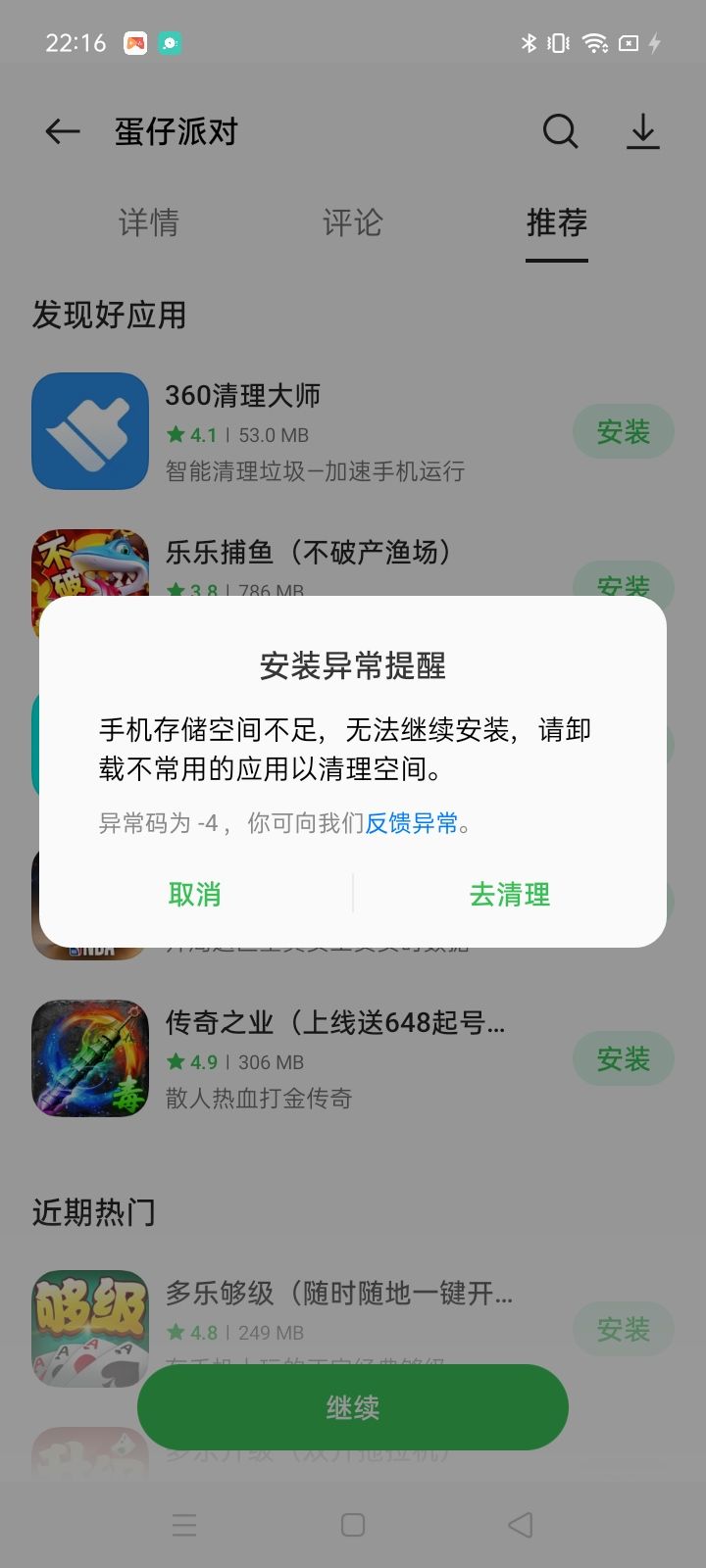This screenshot has width=706, height=1568.
Task: Switch to the 详情 tab
Action: pyautogui.click(x=149, y=224)
